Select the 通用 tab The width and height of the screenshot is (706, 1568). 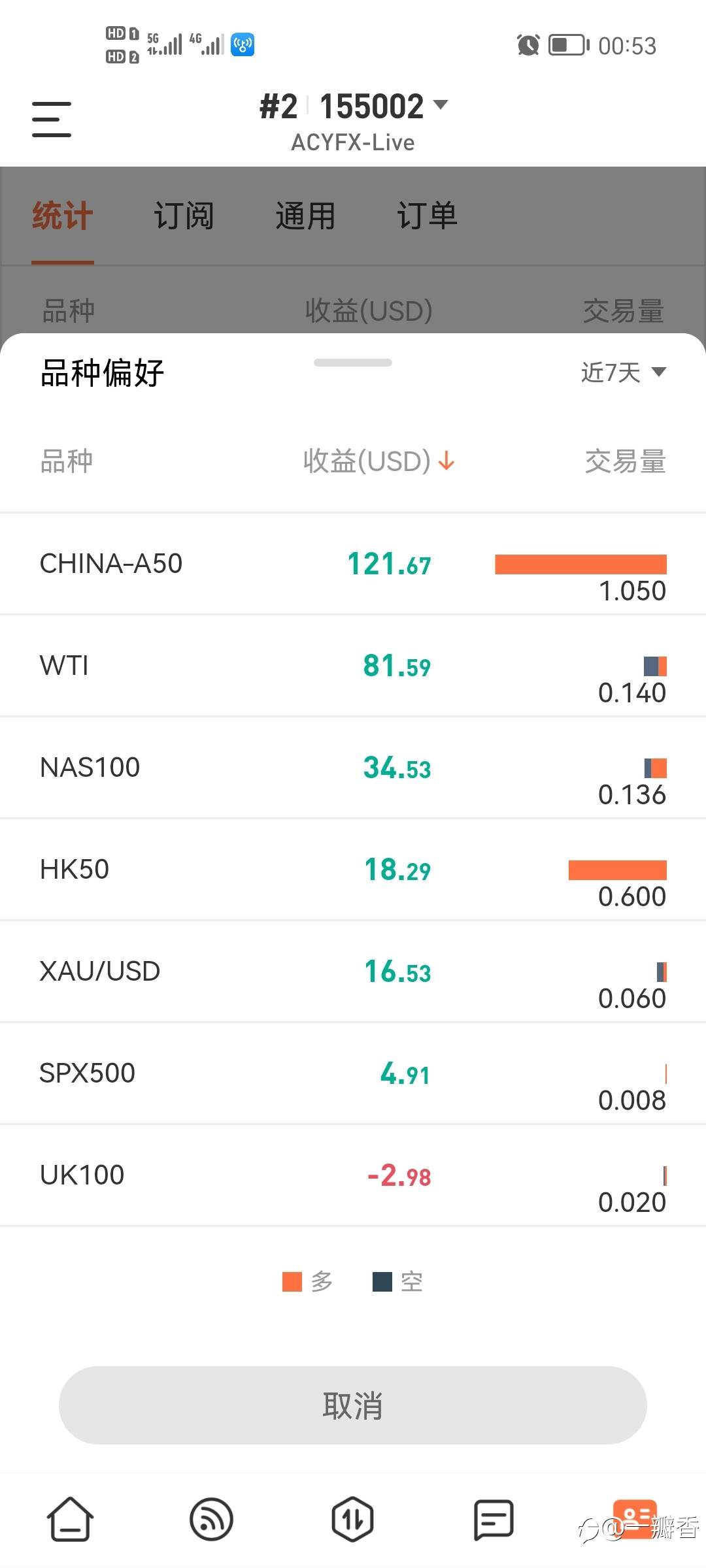pos(305,216)
